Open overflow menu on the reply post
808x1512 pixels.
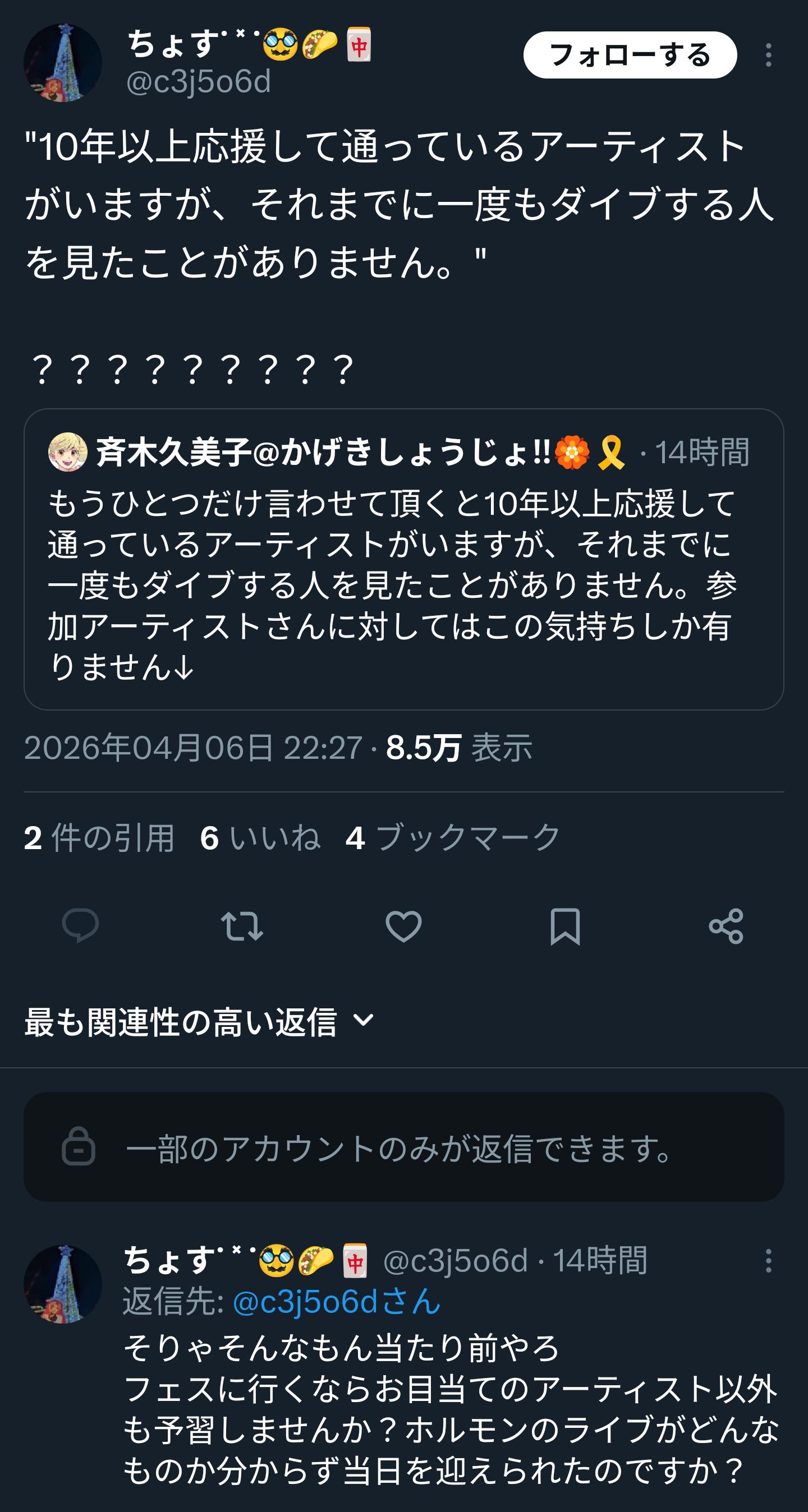pos(768,1260)
